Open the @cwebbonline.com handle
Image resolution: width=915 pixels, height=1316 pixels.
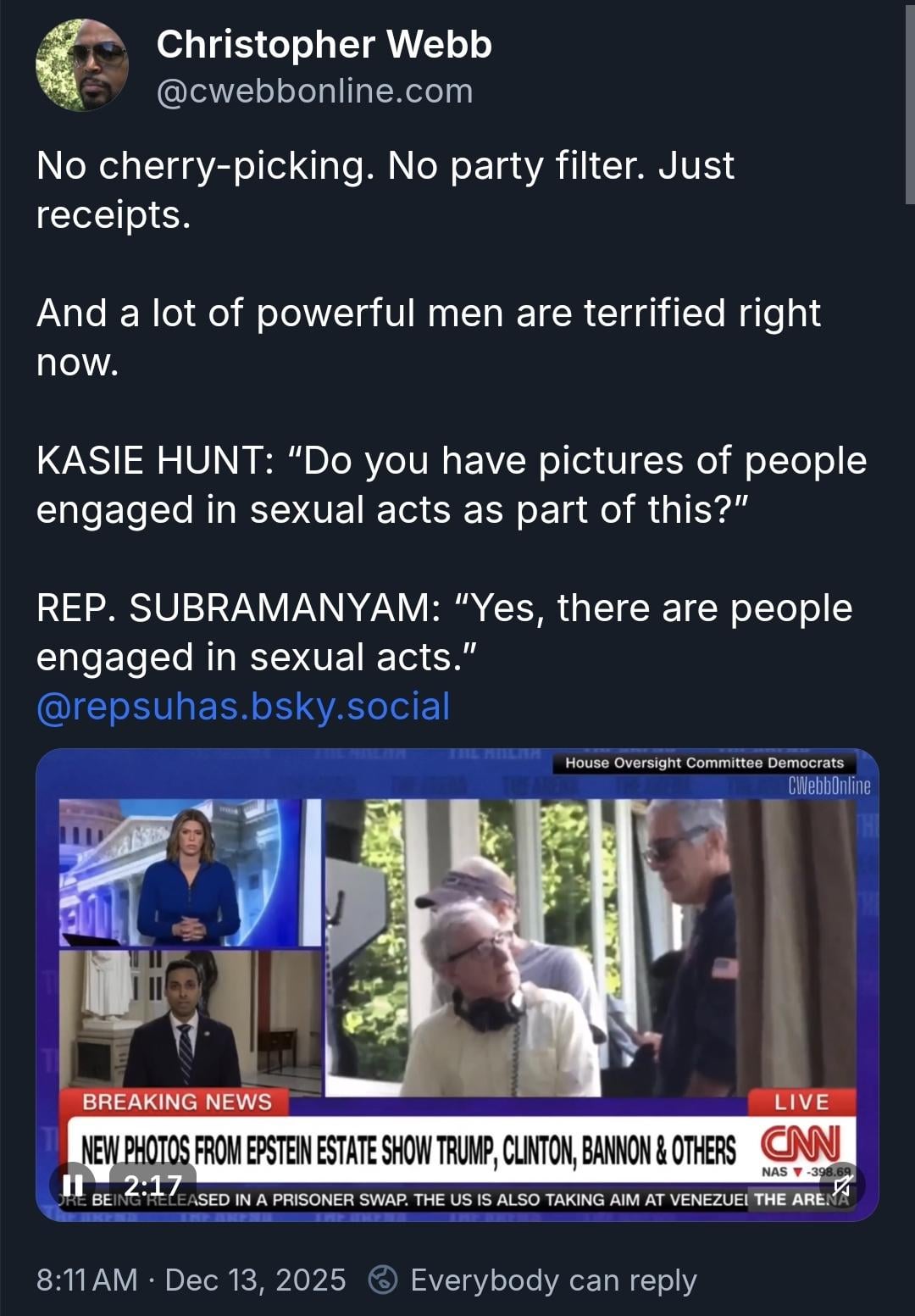(x=314, y=92)
